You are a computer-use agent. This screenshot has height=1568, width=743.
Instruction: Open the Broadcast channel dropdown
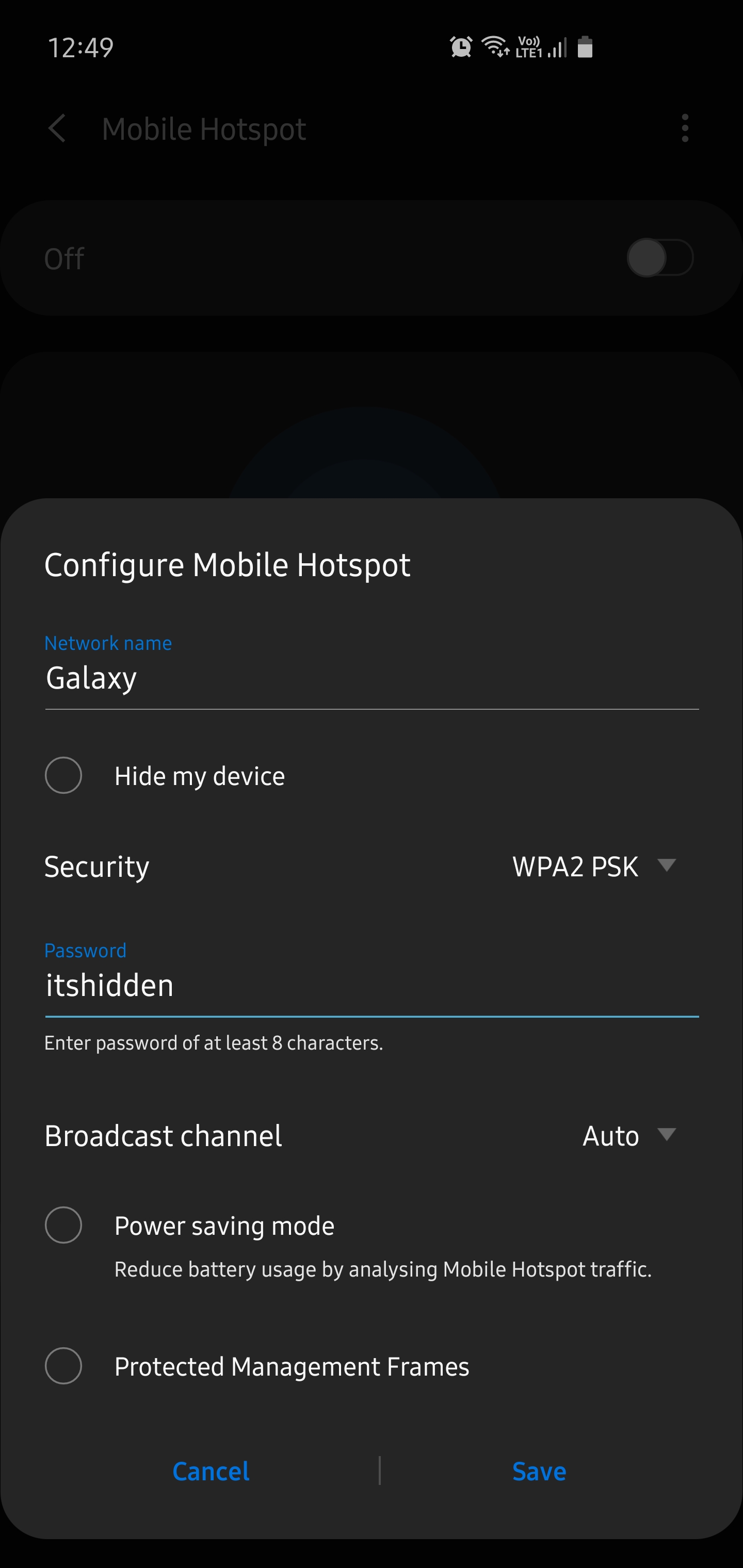point(629,1136)
